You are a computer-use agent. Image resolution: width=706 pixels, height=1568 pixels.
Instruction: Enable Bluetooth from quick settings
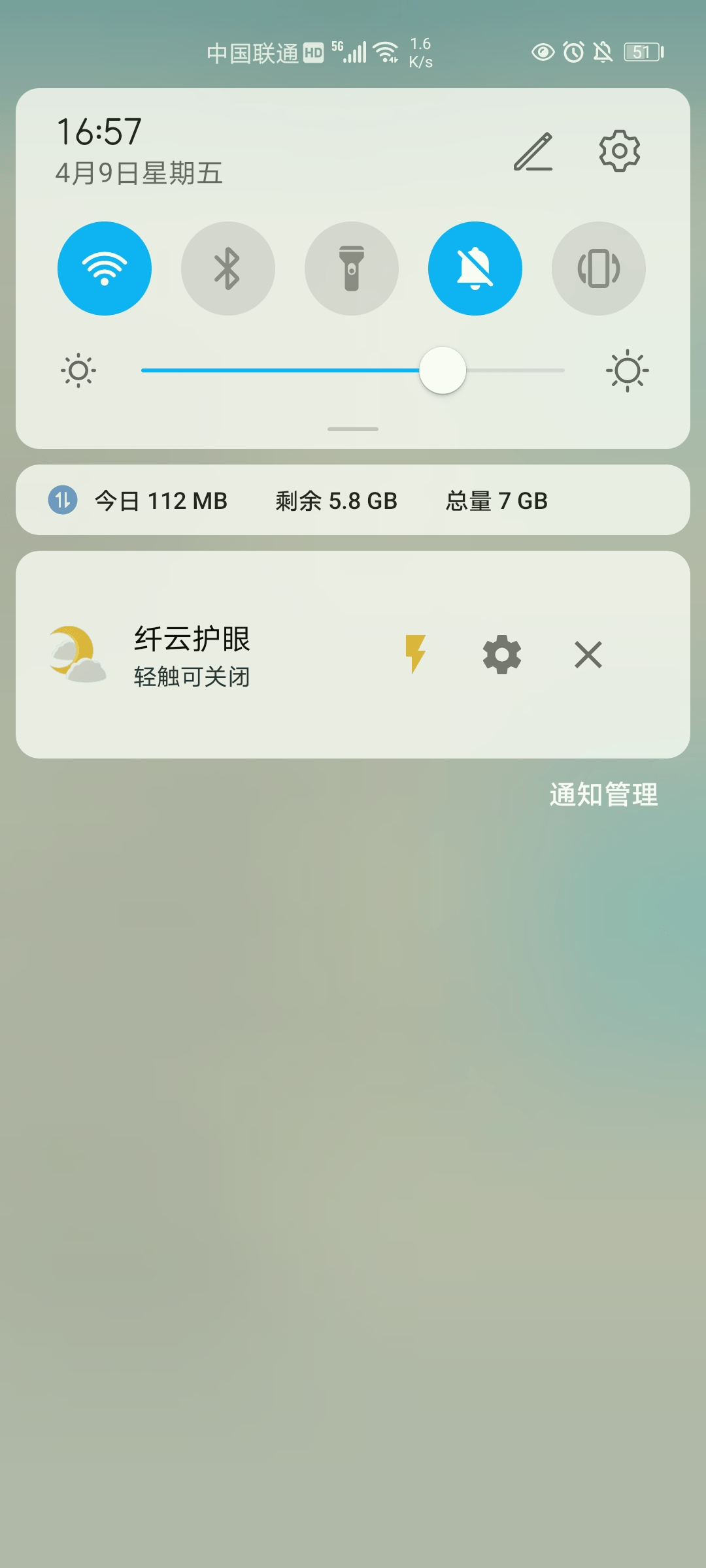click(x=228, y=269)
